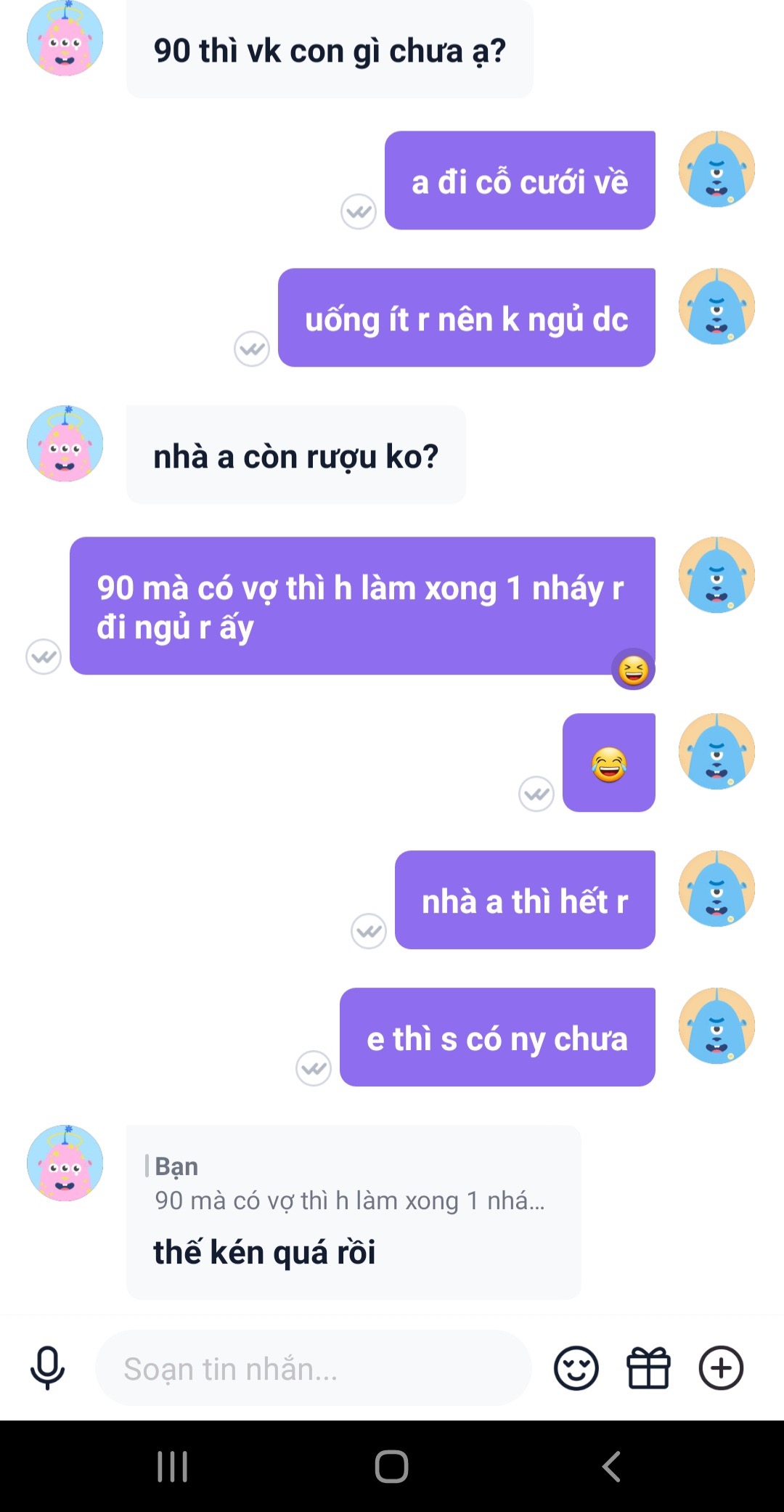Open pink avatar next to '90 thì vk con gì chưa ạ?'
The height and width of the screenshot is (1512, 784).
tap(65, 39)
